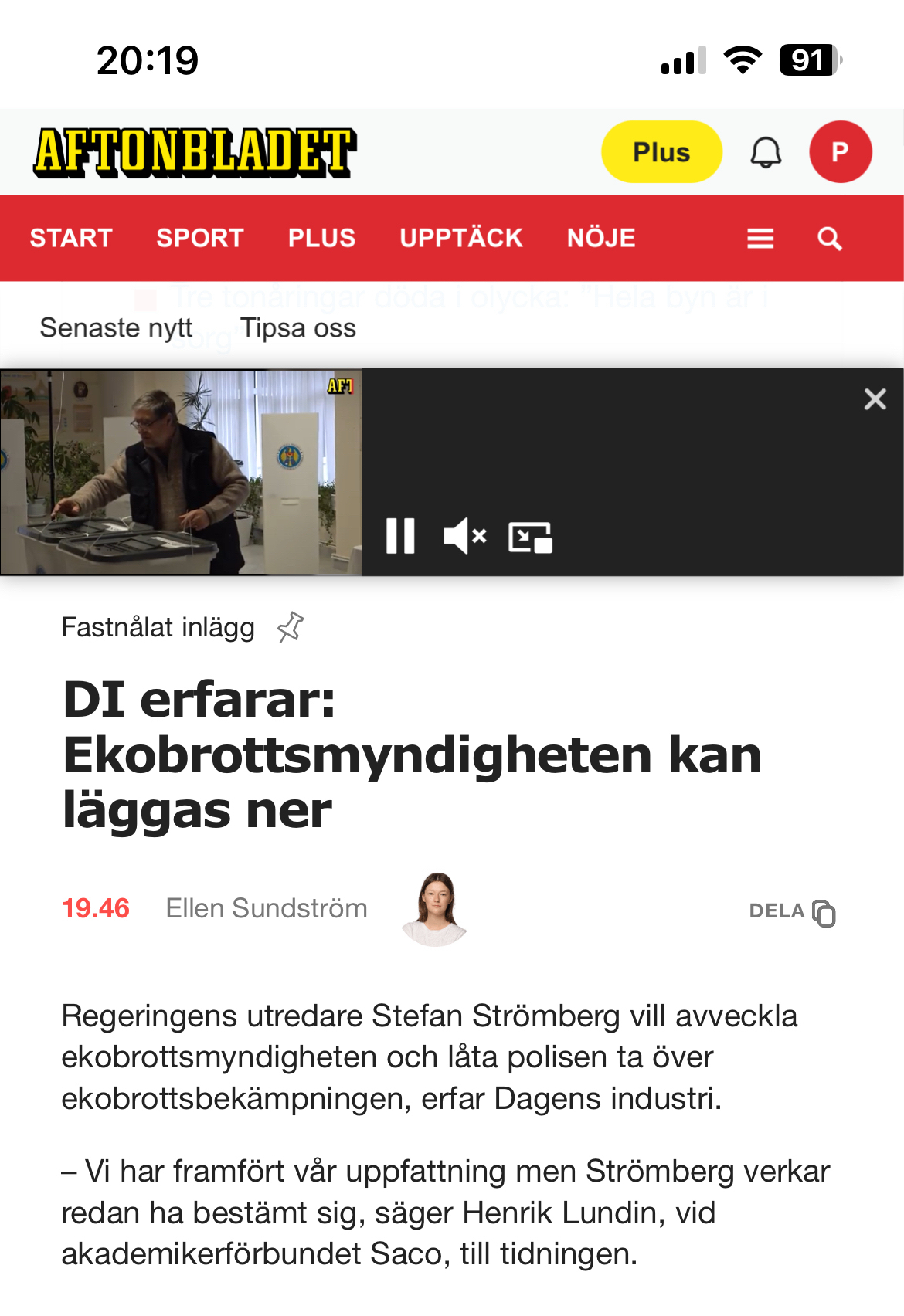904x1316 pixels.
Task: Open author Ellen Sundström's profile
Action: point(267,909)
